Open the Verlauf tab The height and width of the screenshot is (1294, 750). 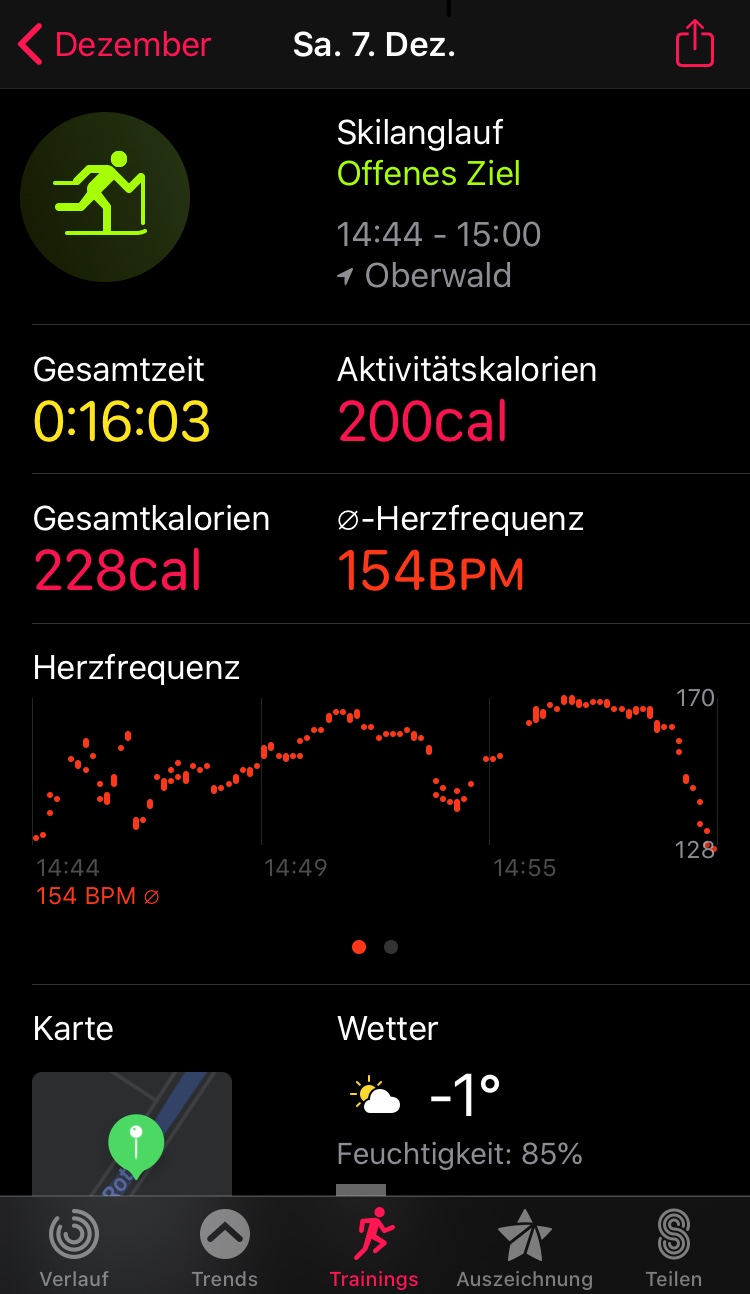74,1246
